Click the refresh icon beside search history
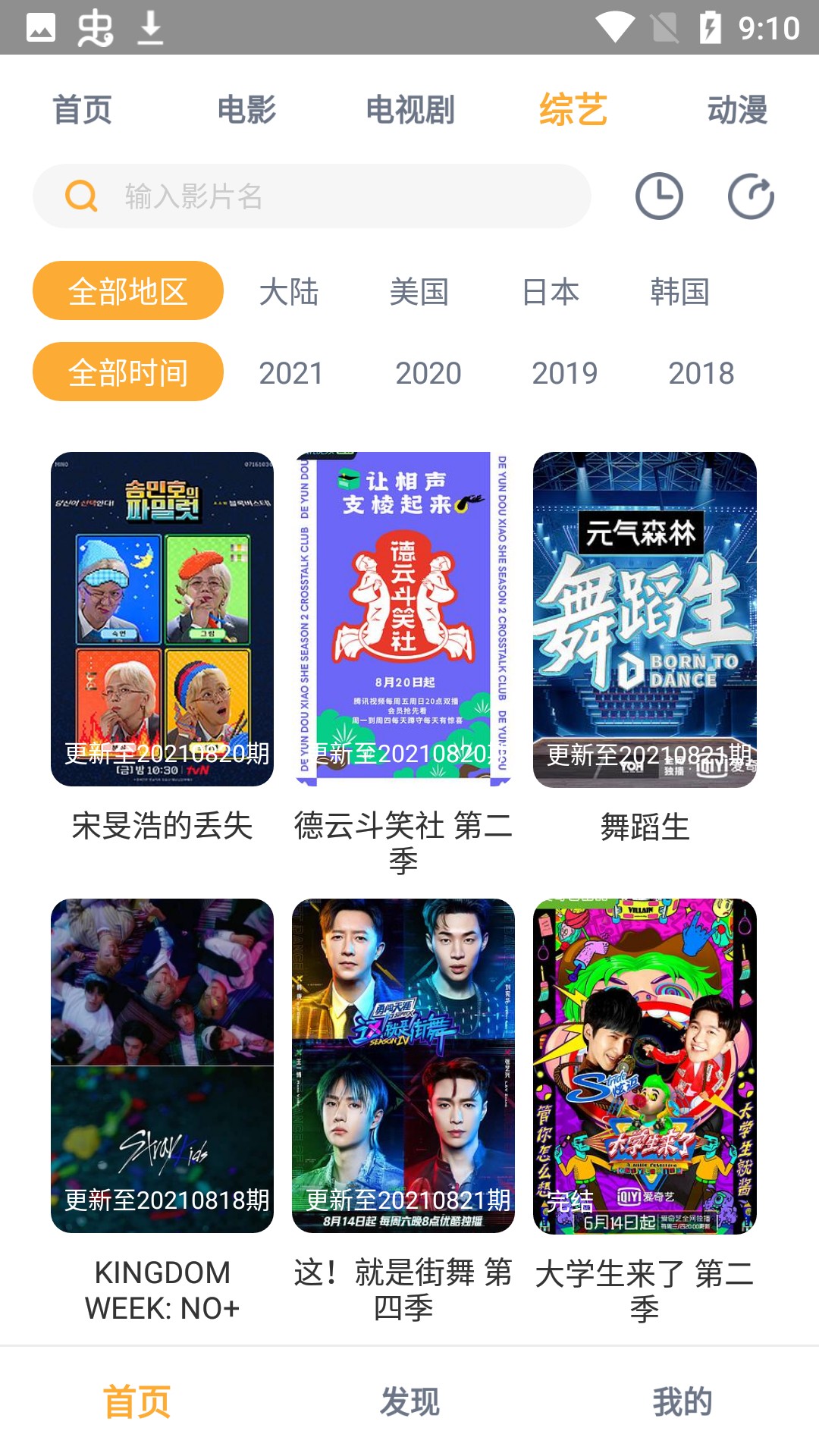 coord(752,196)
